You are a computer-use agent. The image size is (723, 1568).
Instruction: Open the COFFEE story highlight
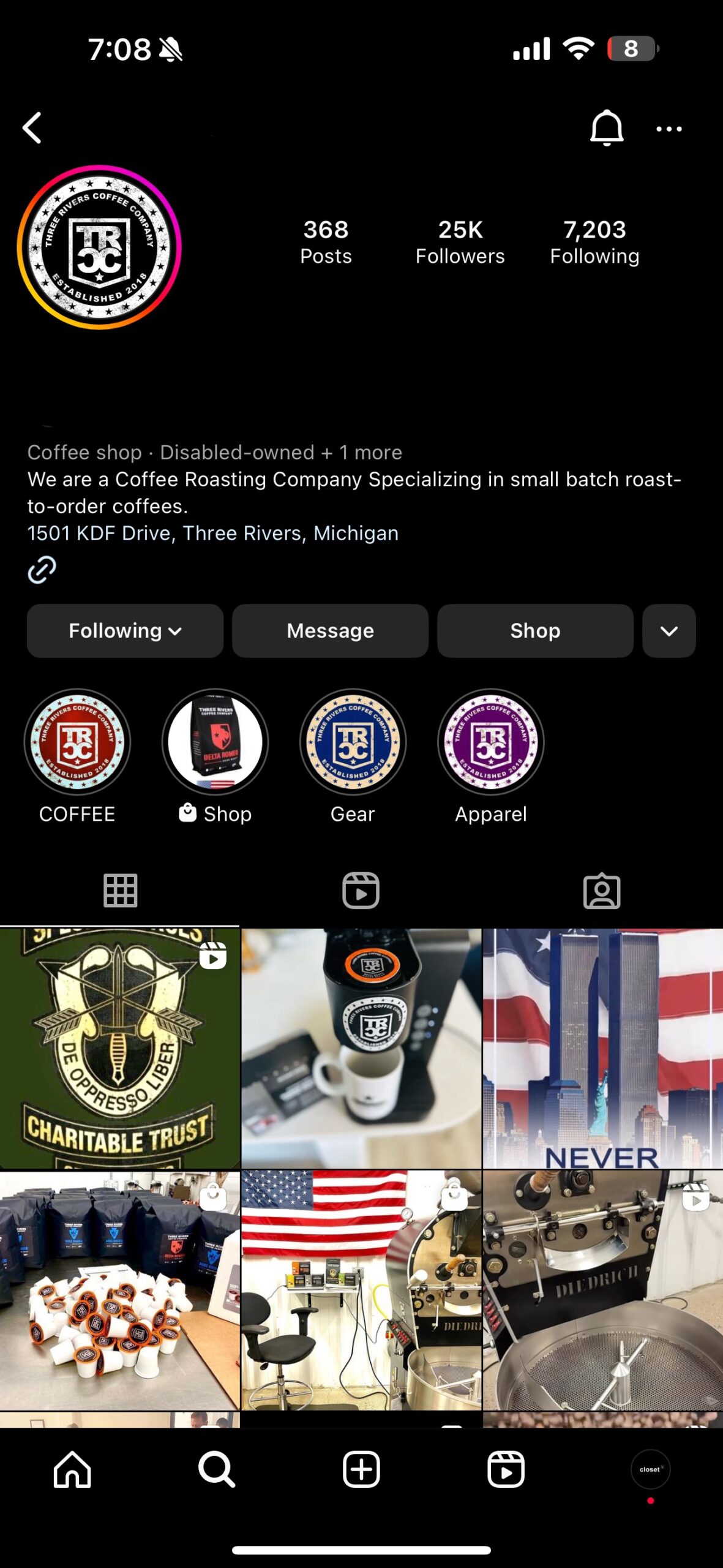click(x=77, y=742)
